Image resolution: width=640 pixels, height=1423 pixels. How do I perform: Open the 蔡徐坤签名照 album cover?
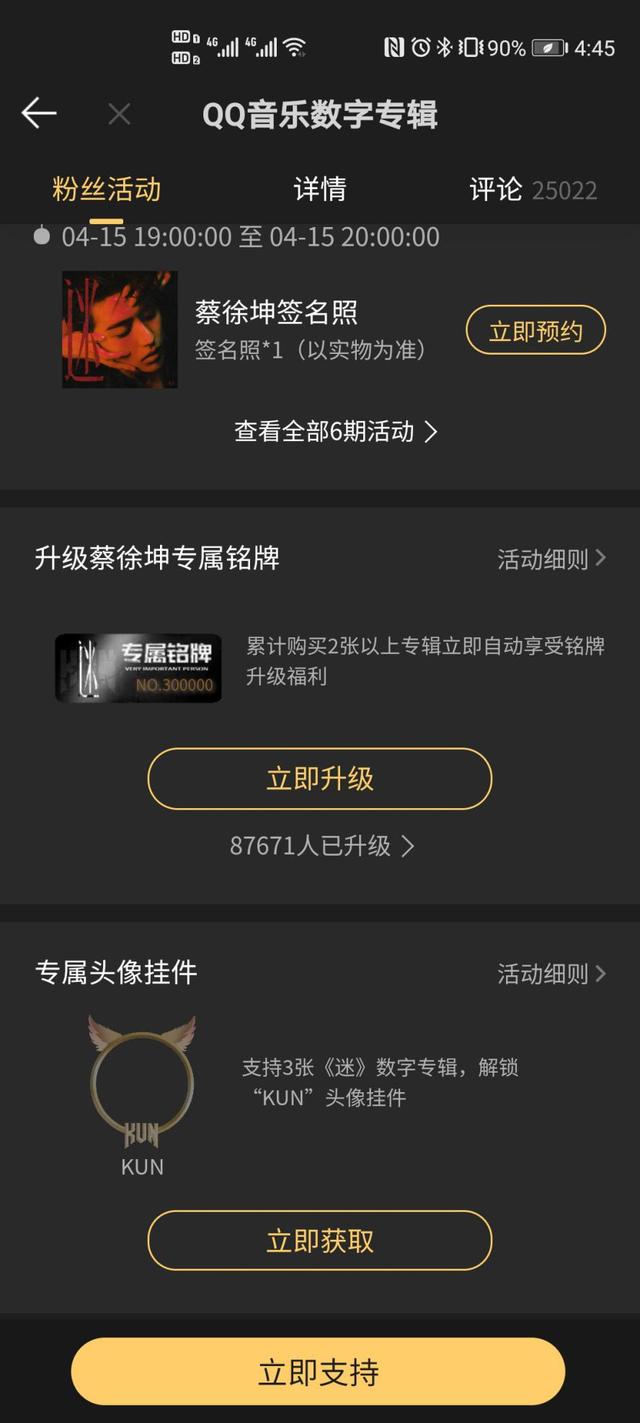[x=120, y=329]
